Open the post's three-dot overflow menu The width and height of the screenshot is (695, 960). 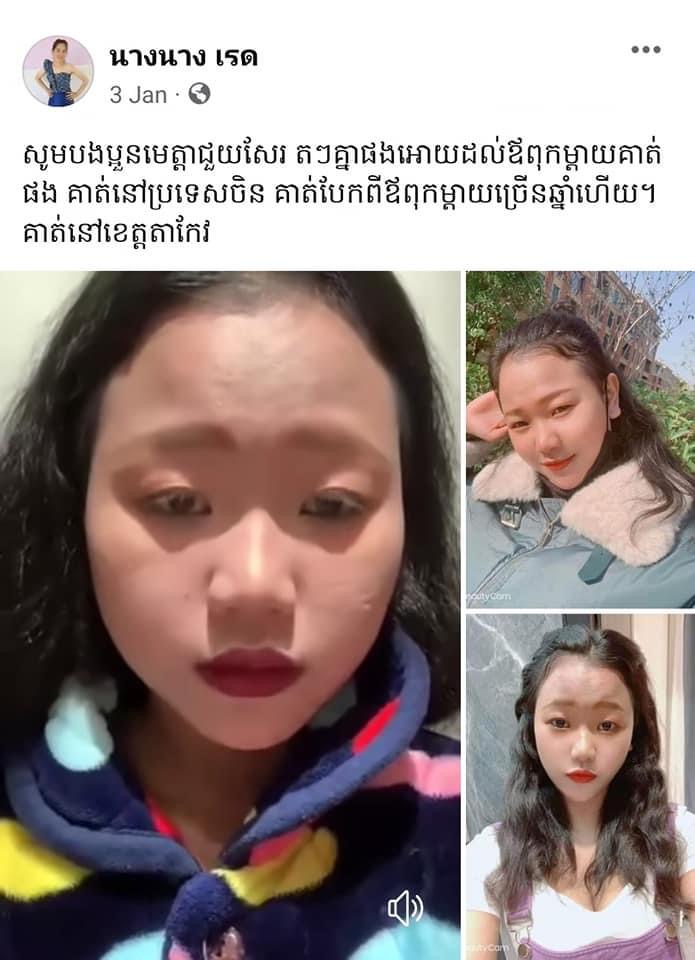click(x=645, y=51)
